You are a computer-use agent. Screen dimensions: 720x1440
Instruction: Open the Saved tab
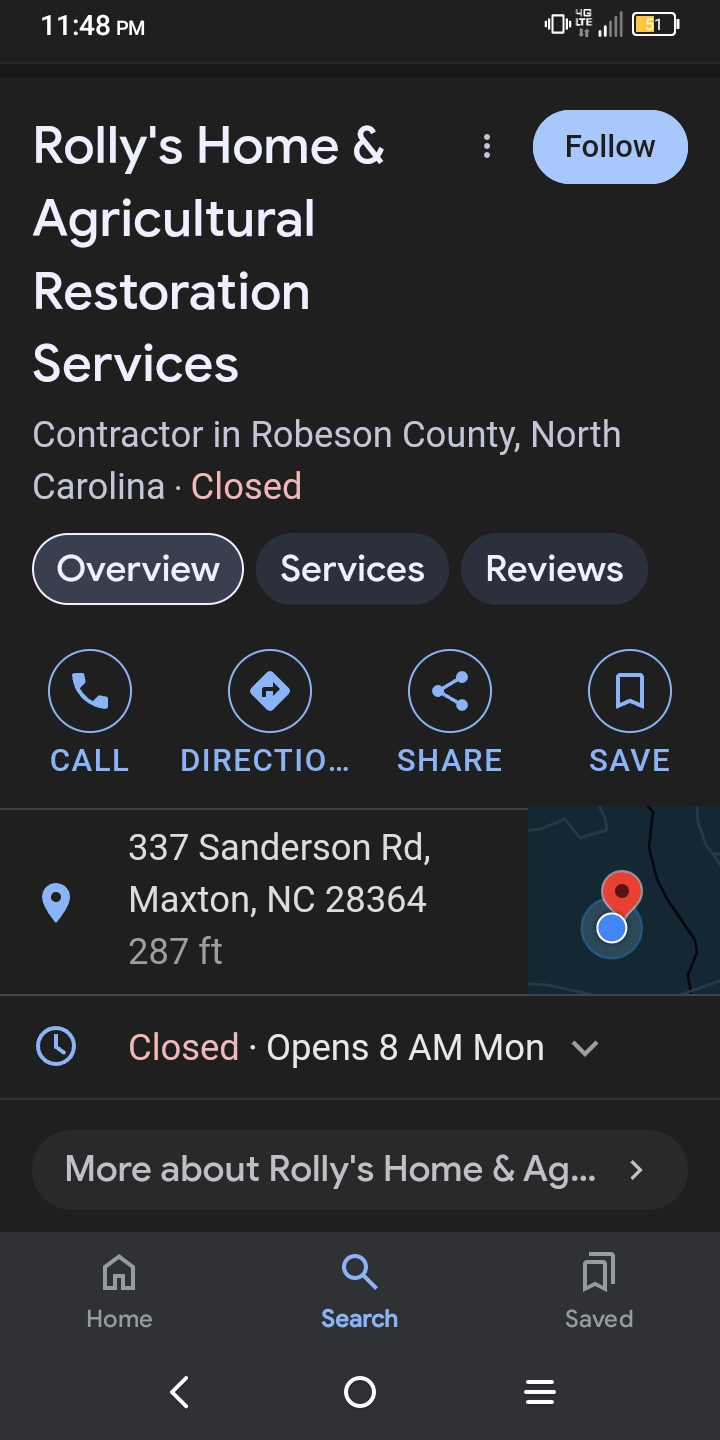click(599, 1292)
